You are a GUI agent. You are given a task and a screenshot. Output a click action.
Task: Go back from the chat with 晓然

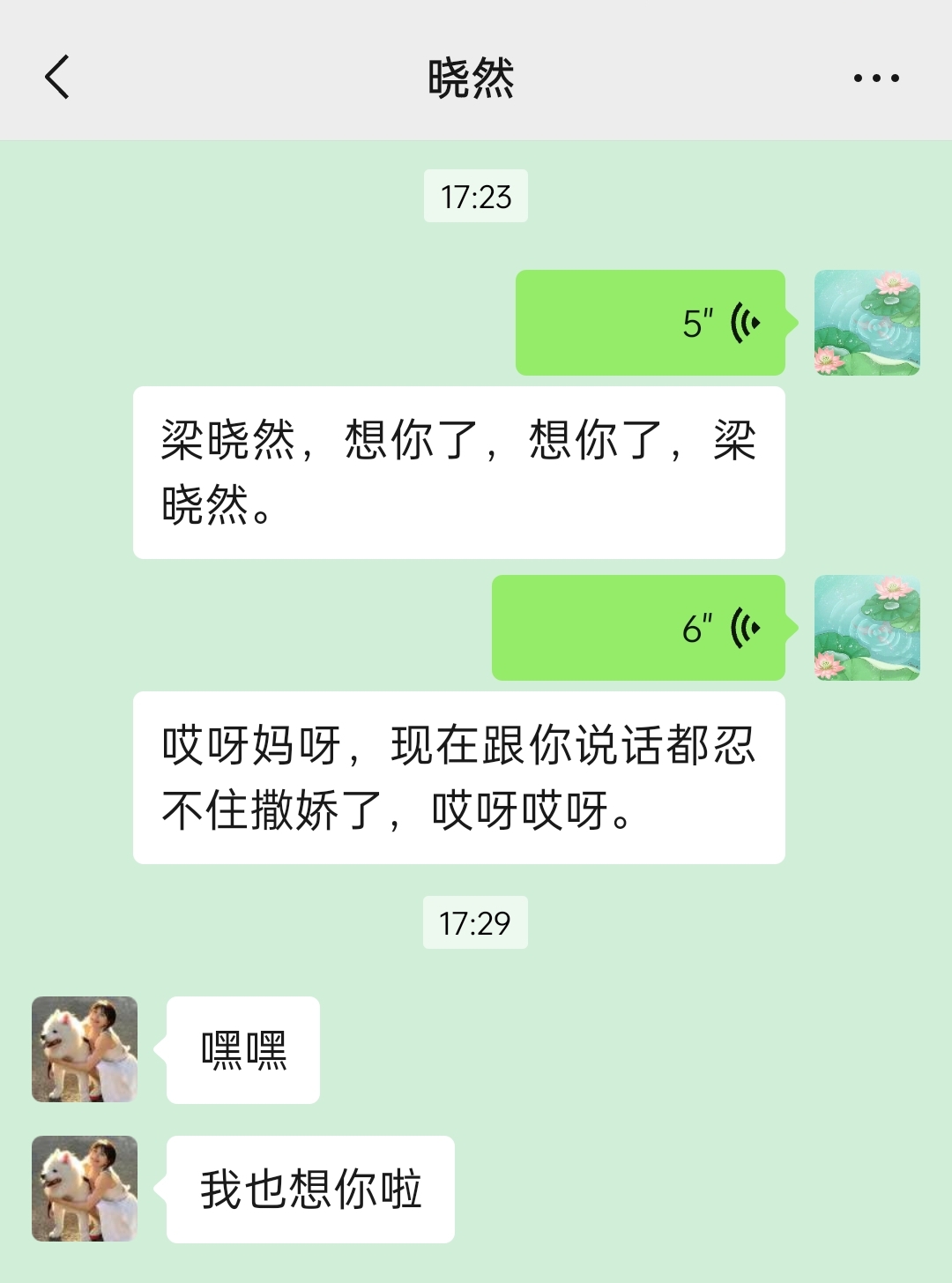(x=57, y=77)
